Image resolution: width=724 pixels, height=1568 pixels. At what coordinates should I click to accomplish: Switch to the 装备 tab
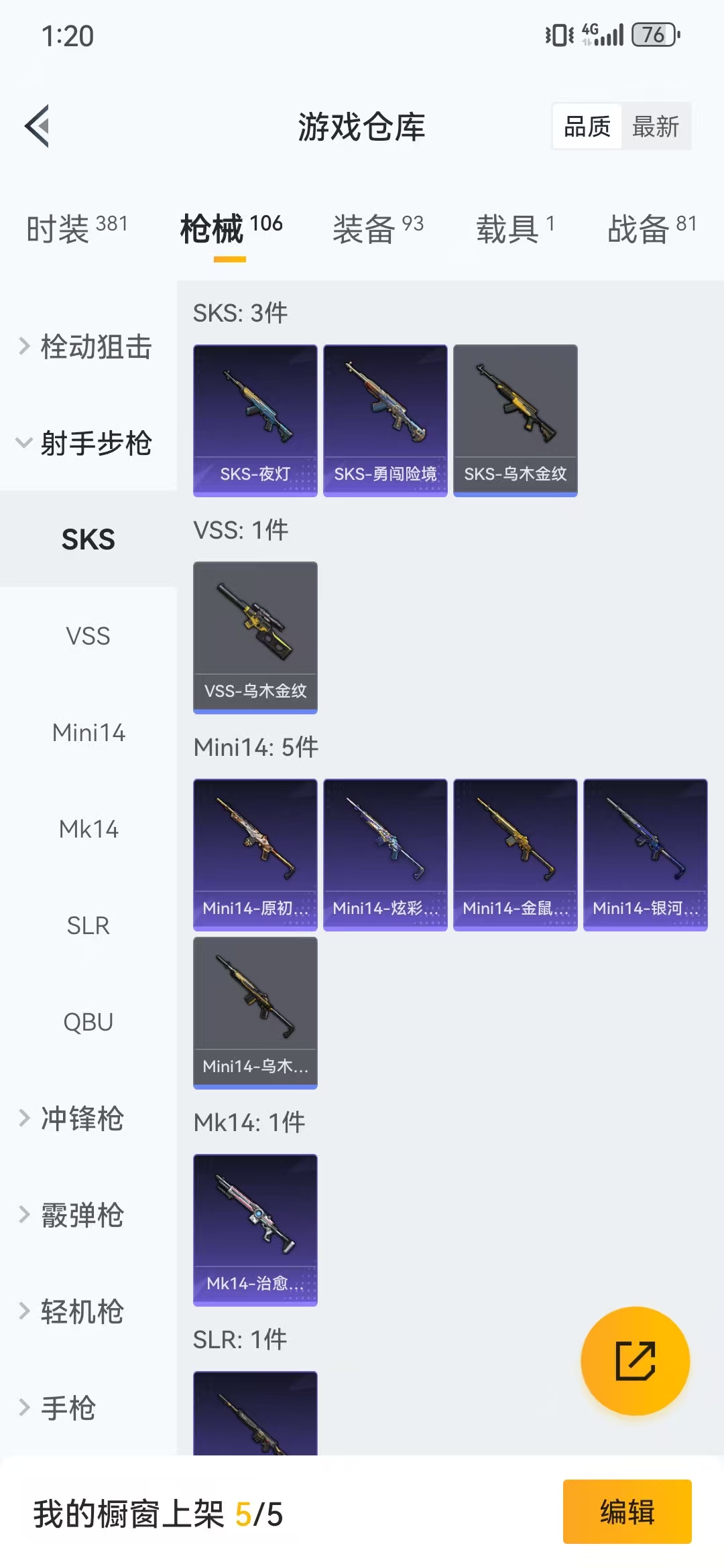click(377, 229)
